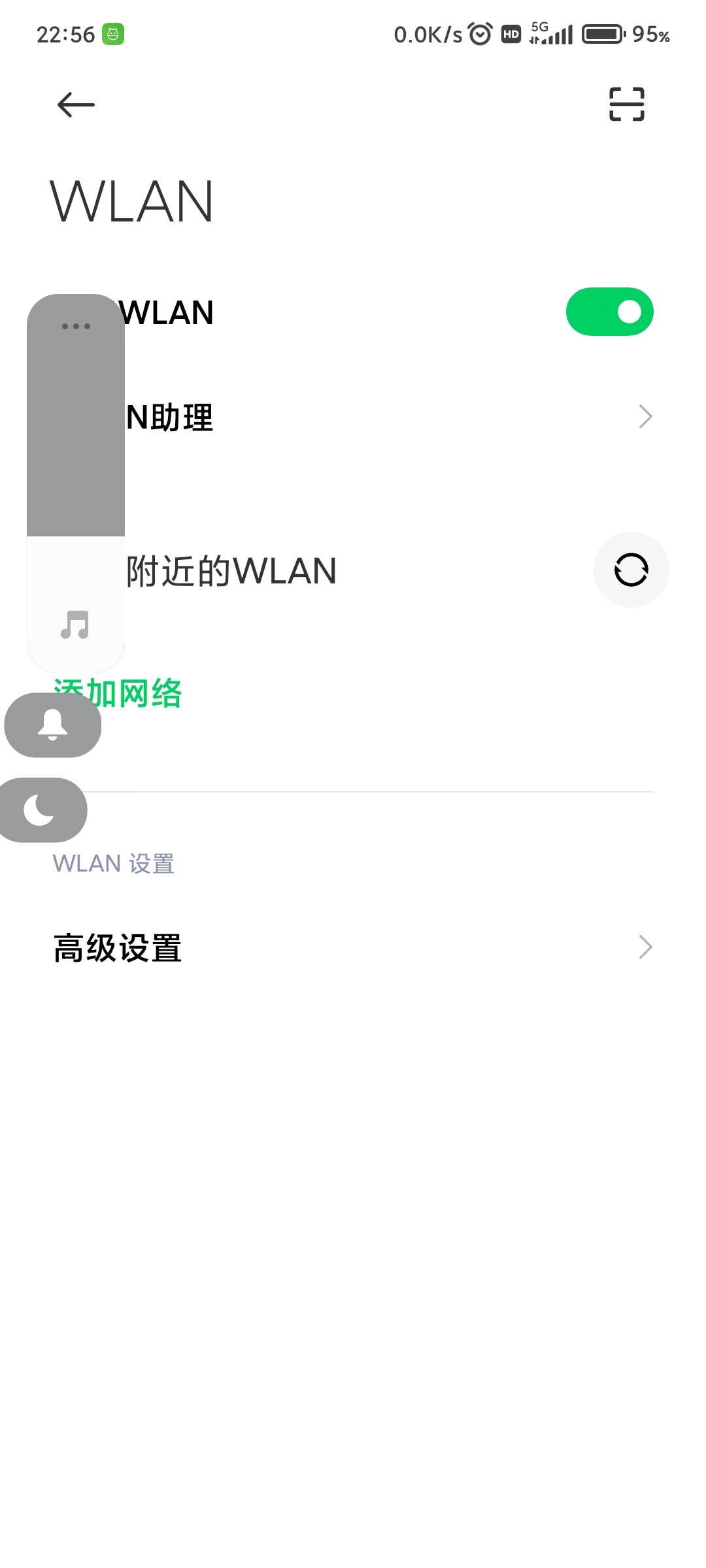Open 高级设置 advanced settings
This screenshot has width=706, height=1568.
pos(353,947)
